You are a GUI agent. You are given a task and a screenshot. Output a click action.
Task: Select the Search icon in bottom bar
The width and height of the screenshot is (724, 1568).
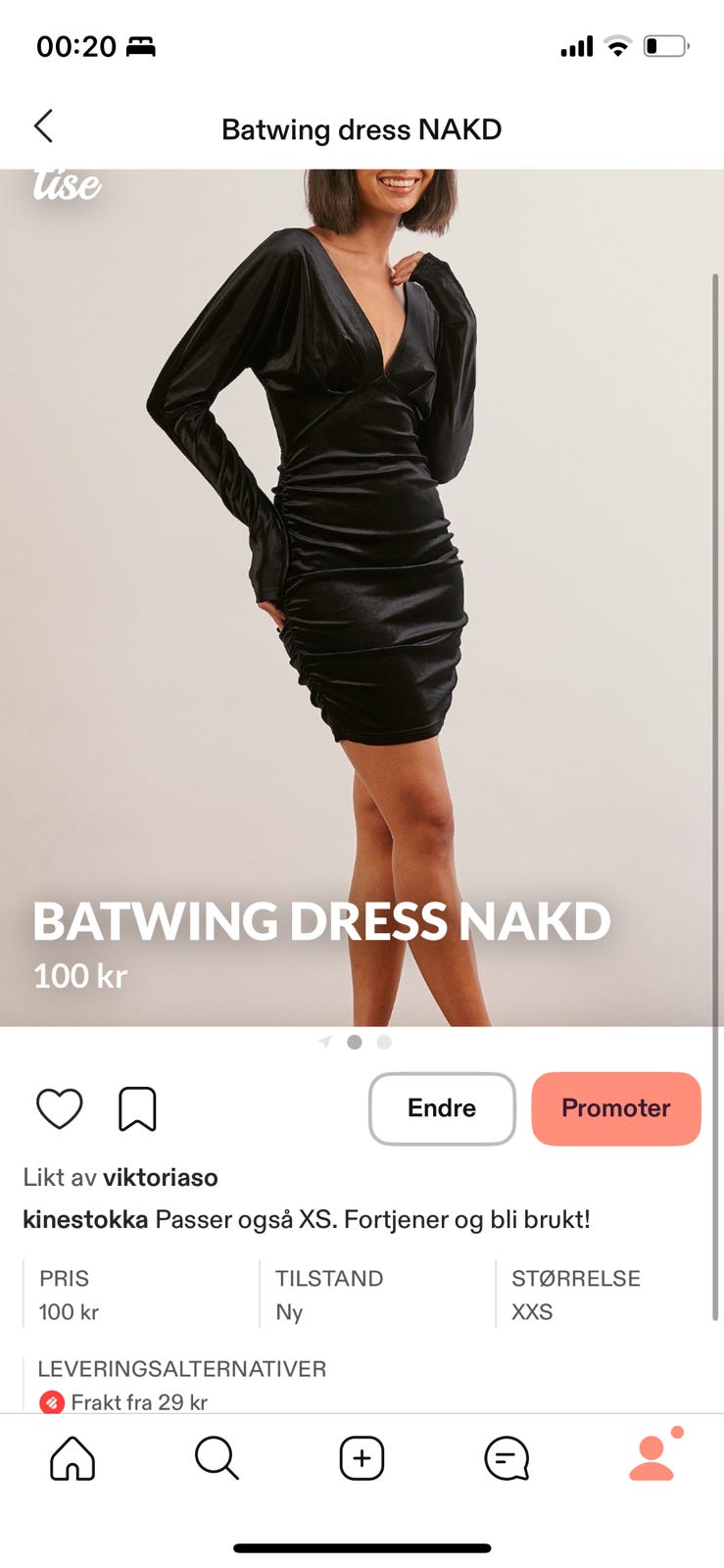pos(217,1458)
